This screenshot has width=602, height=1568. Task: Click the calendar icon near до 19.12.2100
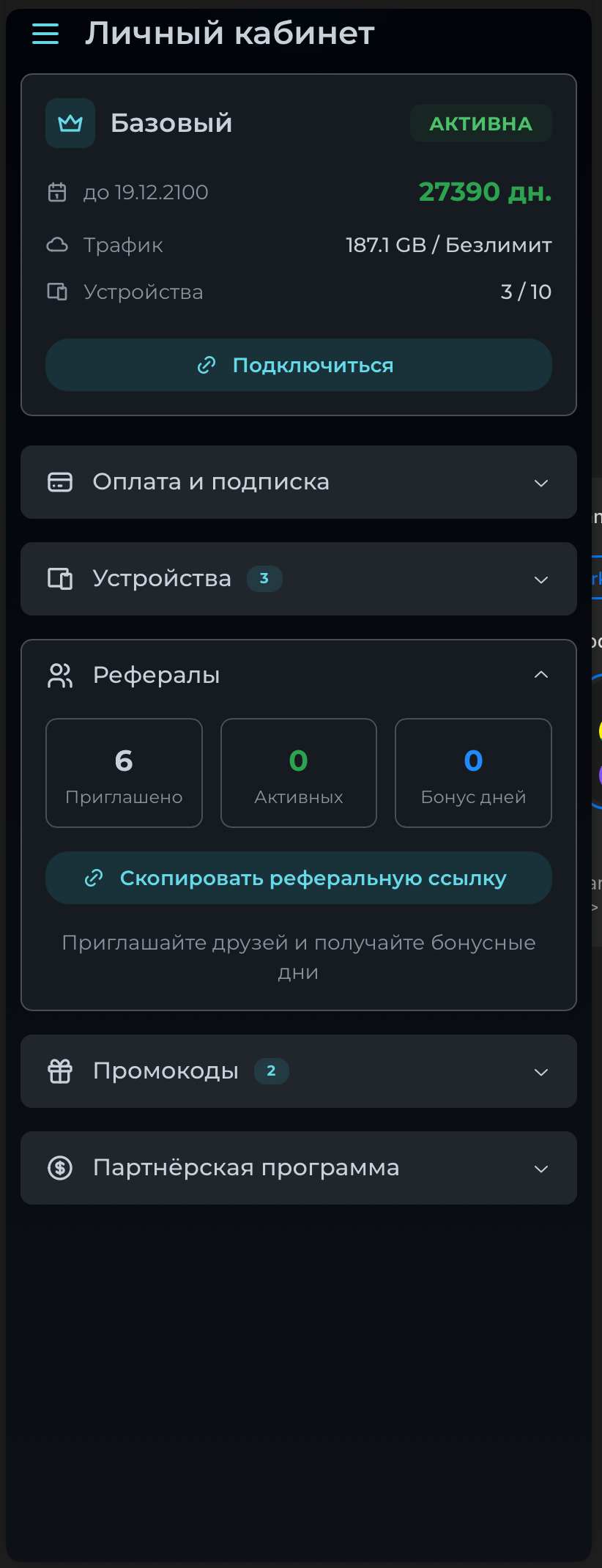tap(60, 192)
